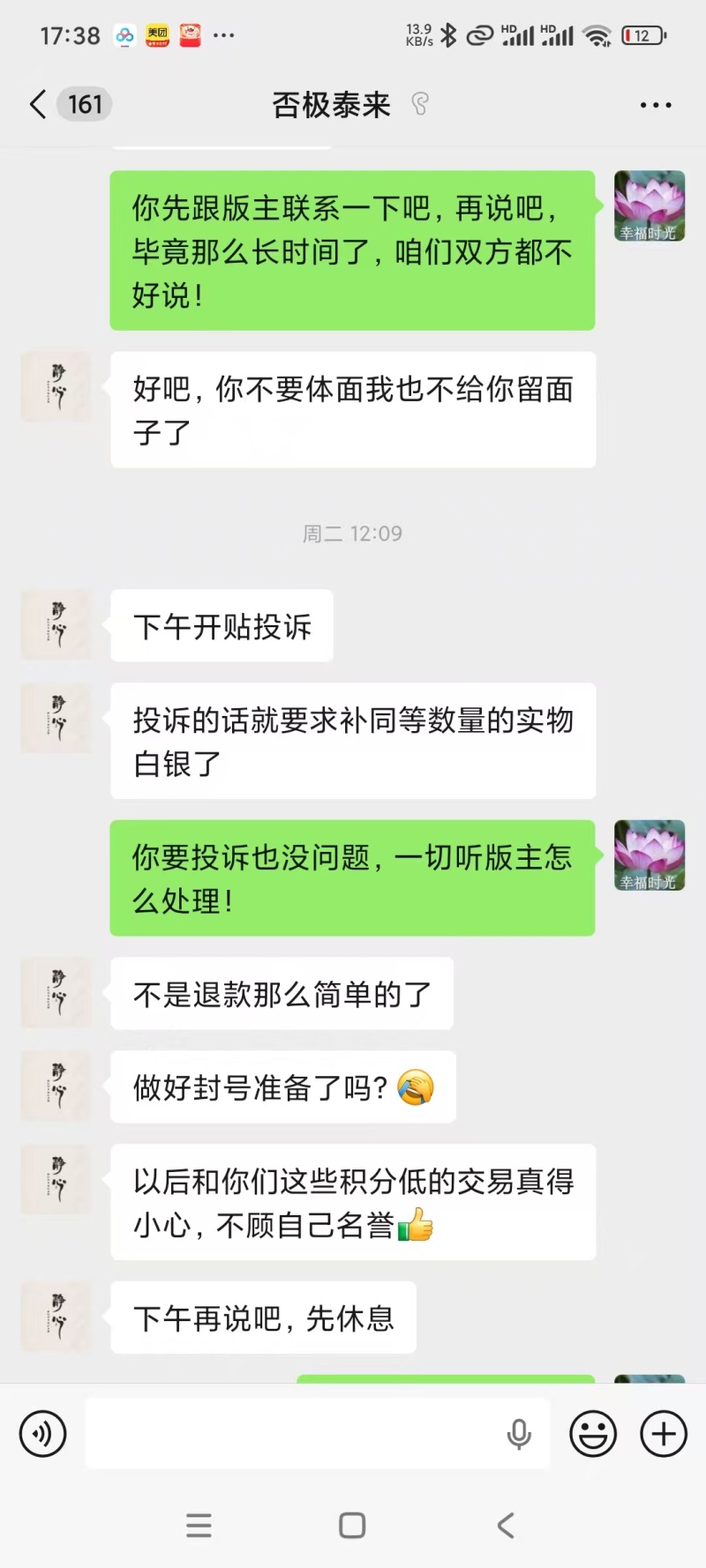Image resolution: width=706 pixels, height=1568 pixels.
Task: Switch to voice message input mode
Action: tap(41, 1433)
